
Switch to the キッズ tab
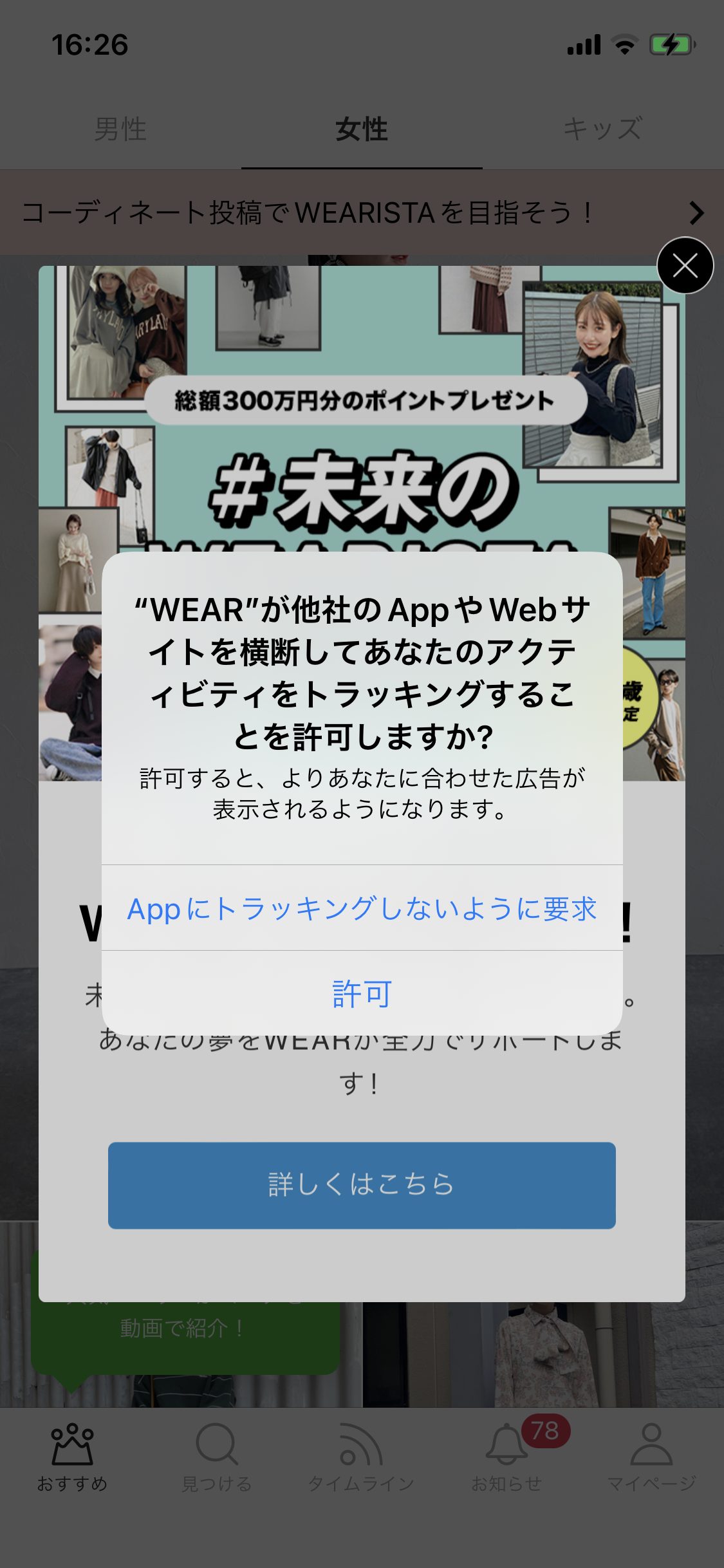pyautogui.click(x=603, y=129)
